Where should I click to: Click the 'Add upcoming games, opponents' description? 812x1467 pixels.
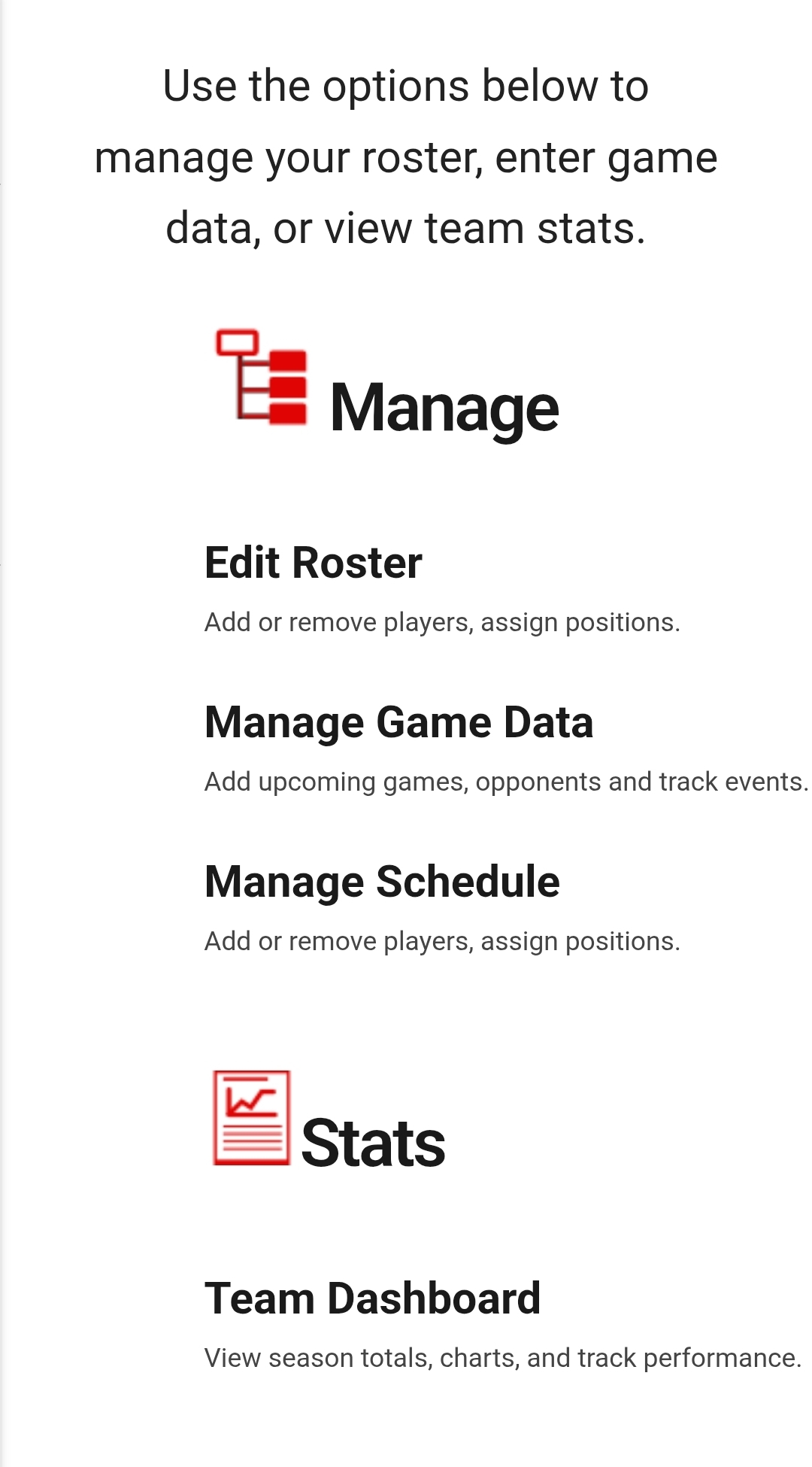[x=505, y=782]
